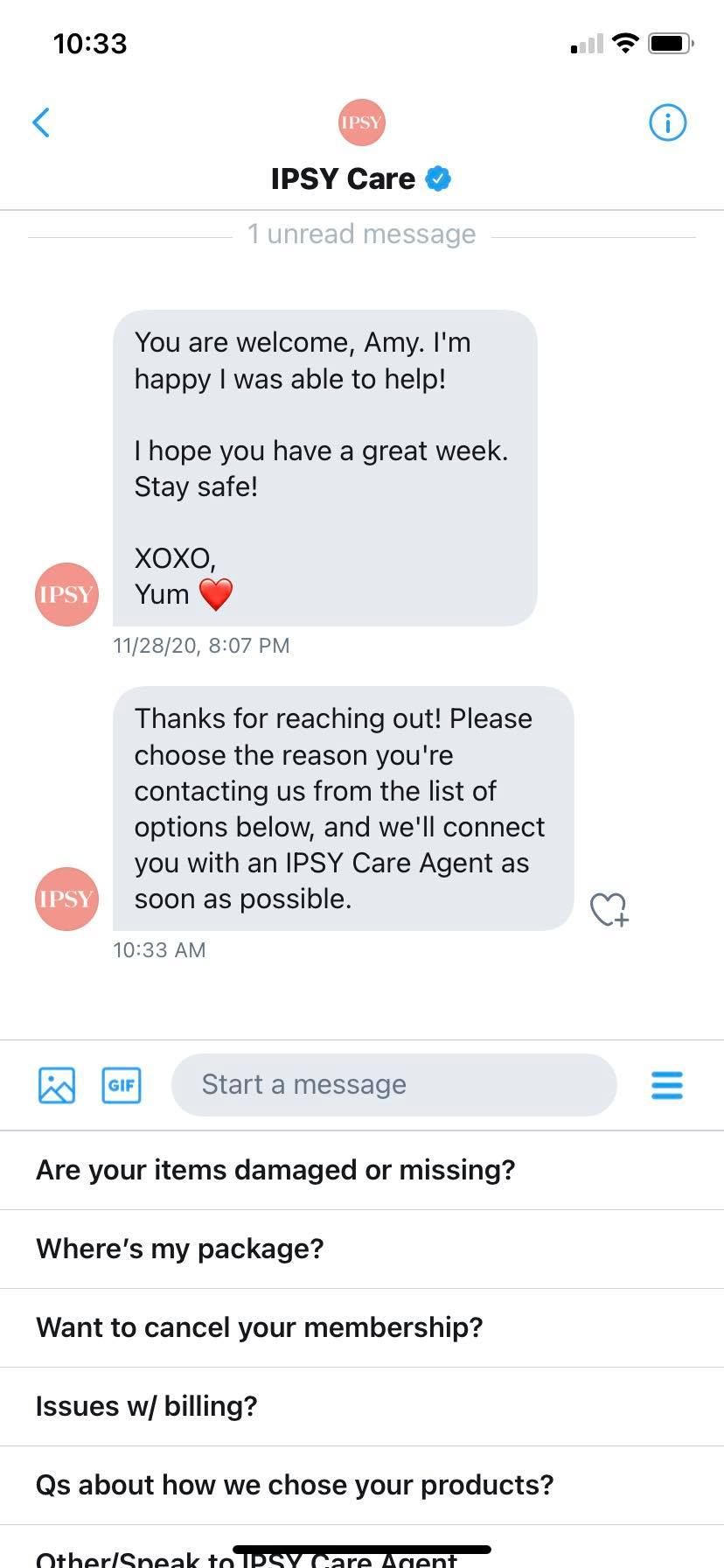Select 'Are your items damaged or missing?'
Image resolution: width=724 pixels, height=1568 pixels.
click(275, 1170)
